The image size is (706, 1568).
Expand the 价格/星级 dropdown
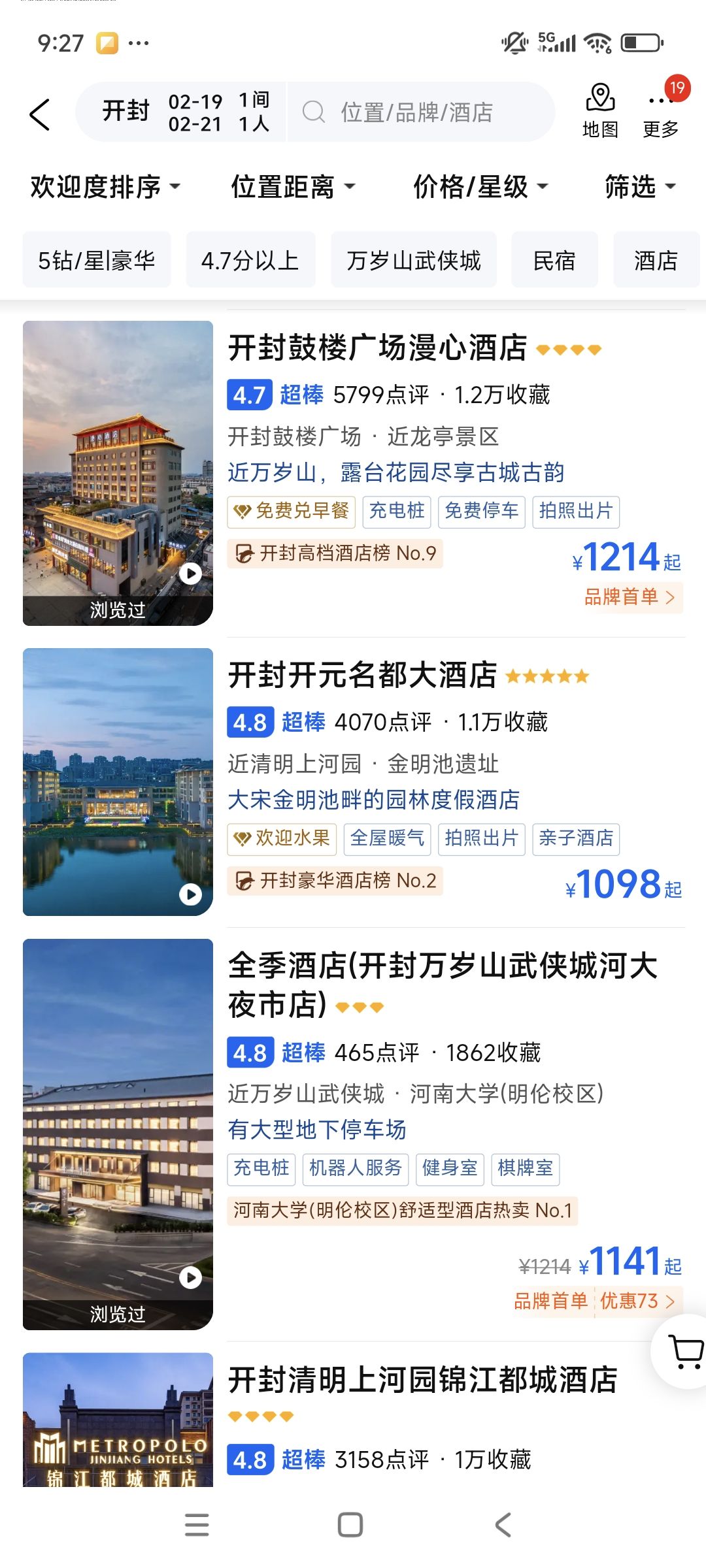(480, 187)
